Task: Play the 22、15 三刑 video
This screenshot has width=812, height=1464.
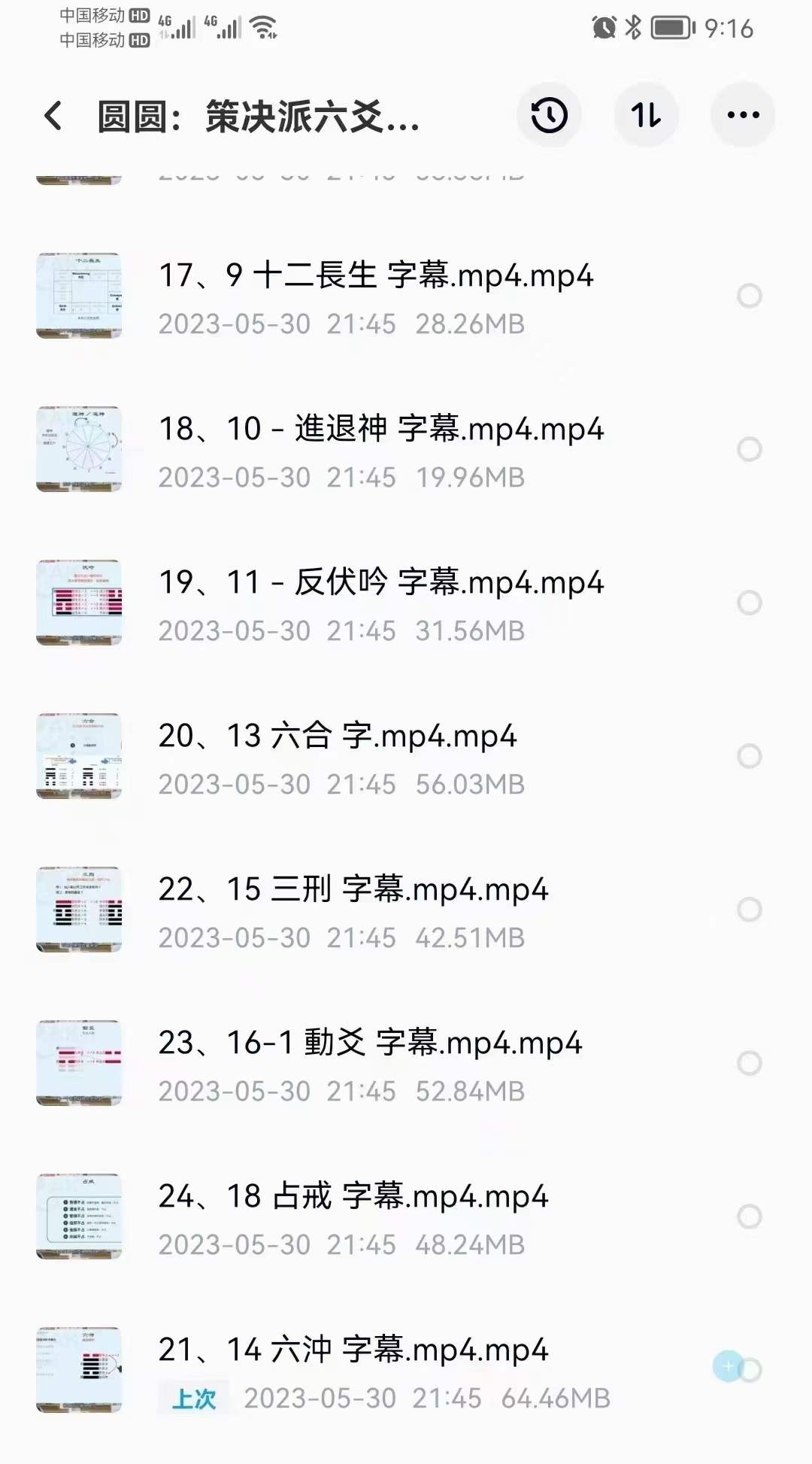Action: (x=353, y=889)
